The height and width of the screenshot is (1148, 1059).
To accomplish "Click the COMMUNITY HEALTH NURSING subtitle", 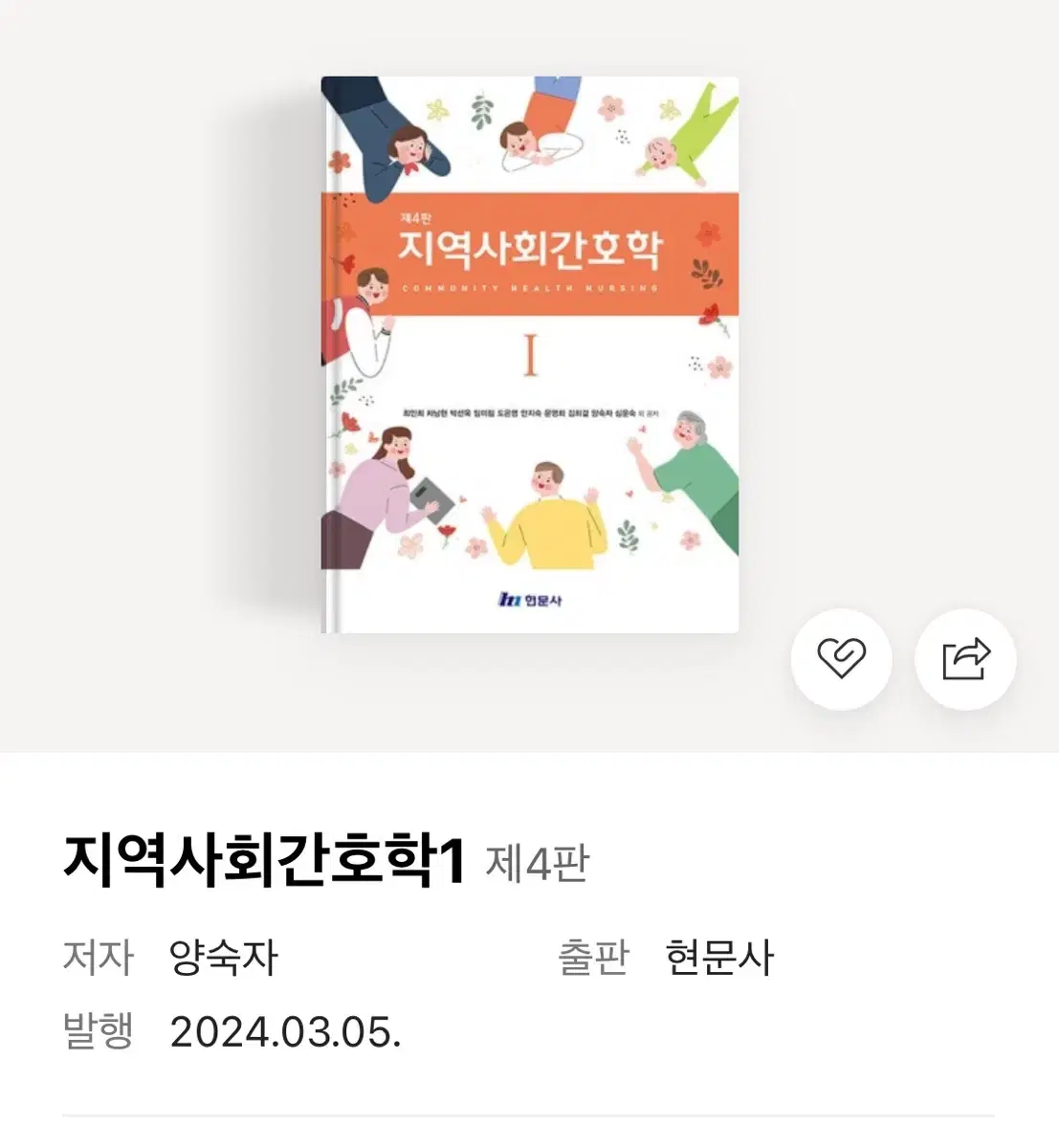I will pos(528,288).
